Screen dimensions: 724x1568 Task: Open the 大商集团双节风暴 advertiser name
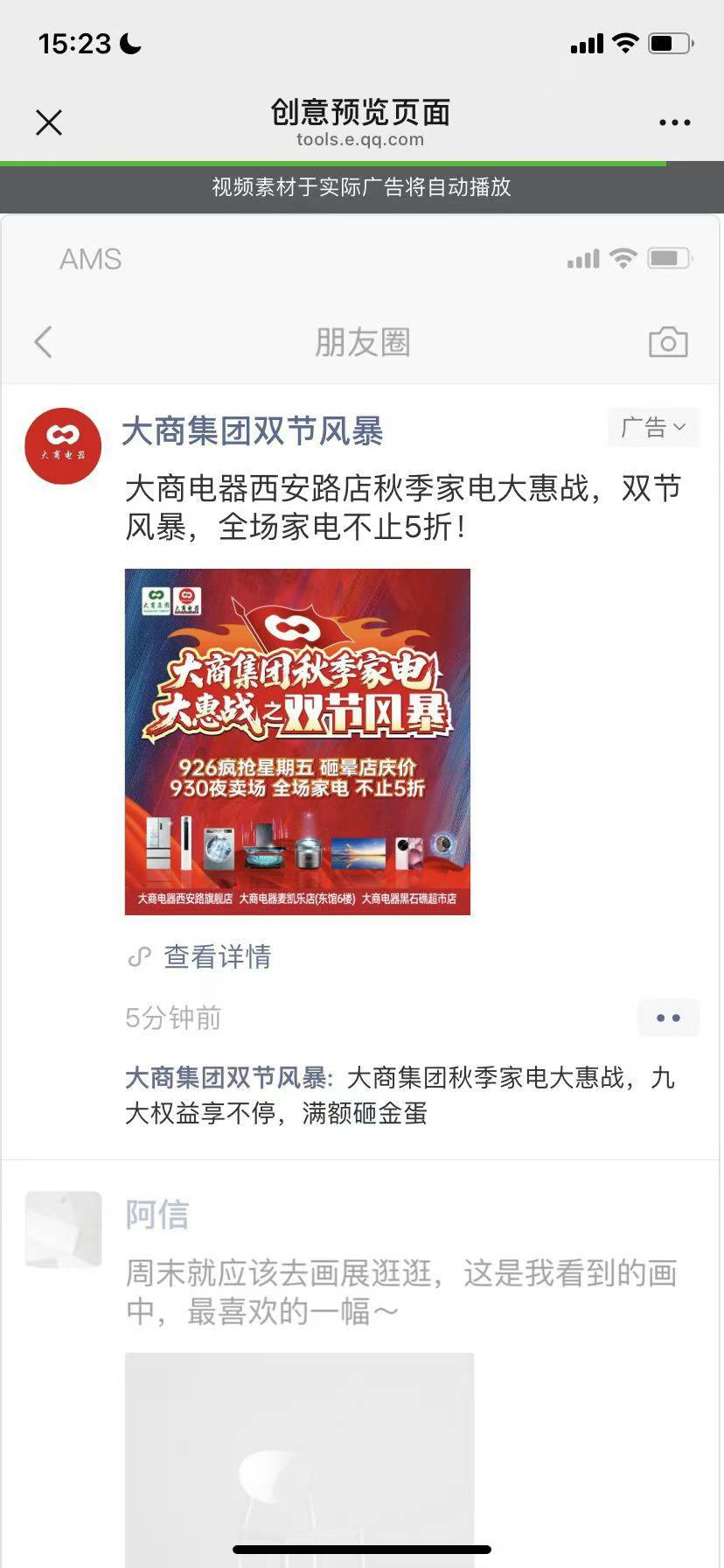[252, 431]
